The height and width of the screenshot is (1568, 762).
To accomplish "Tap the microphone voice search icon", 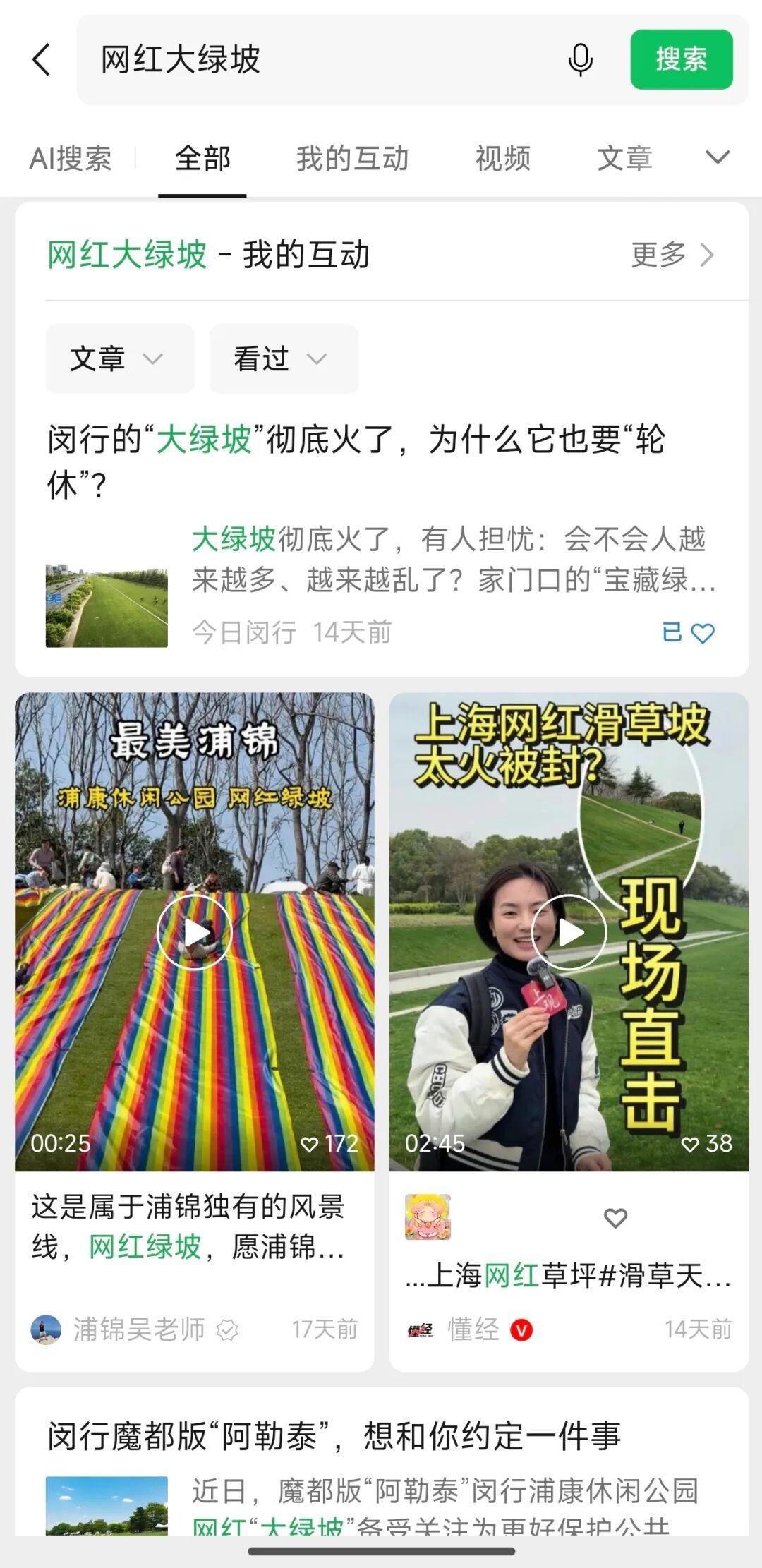I will 580,59.
